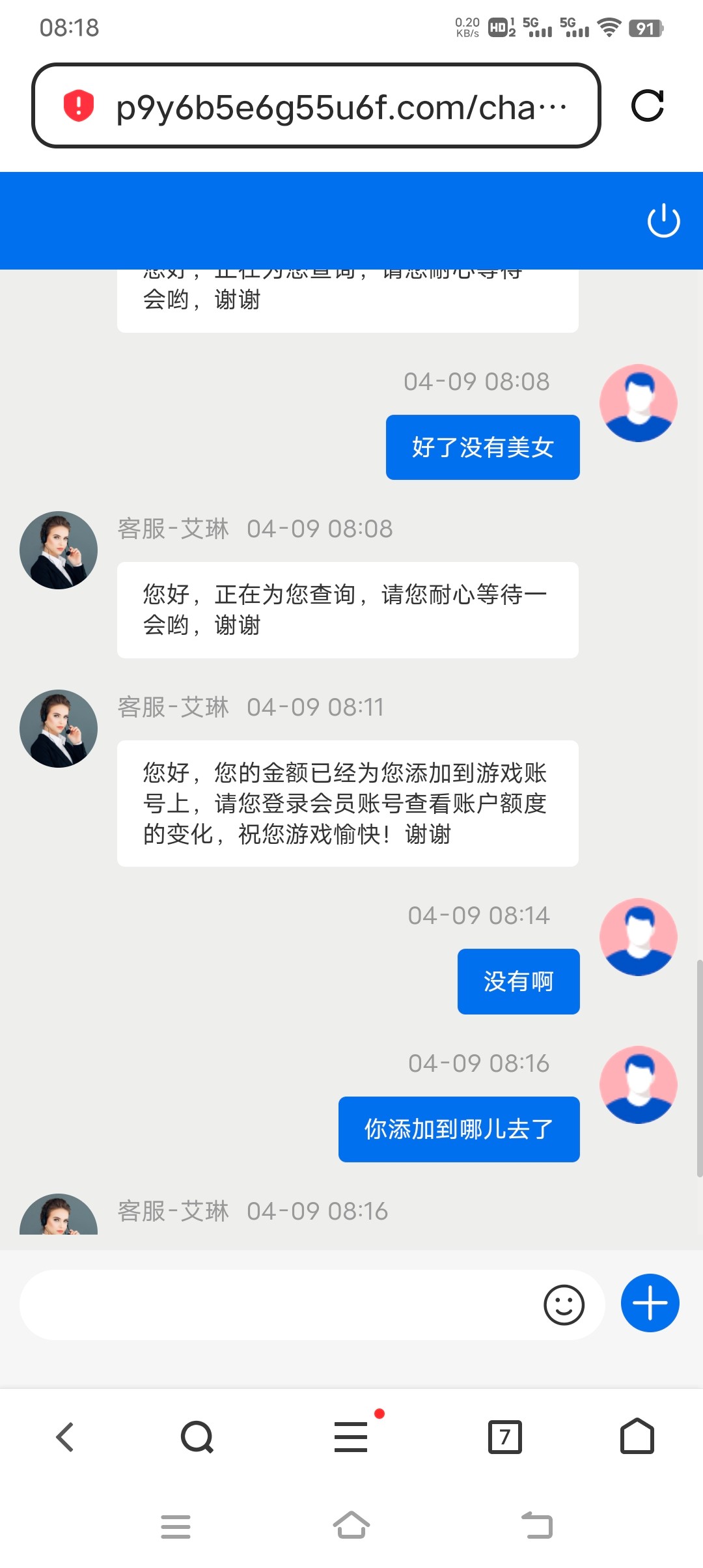
Task: Open the plus attachment menu
Action: pyautogui.click(x=650, y=1303)
